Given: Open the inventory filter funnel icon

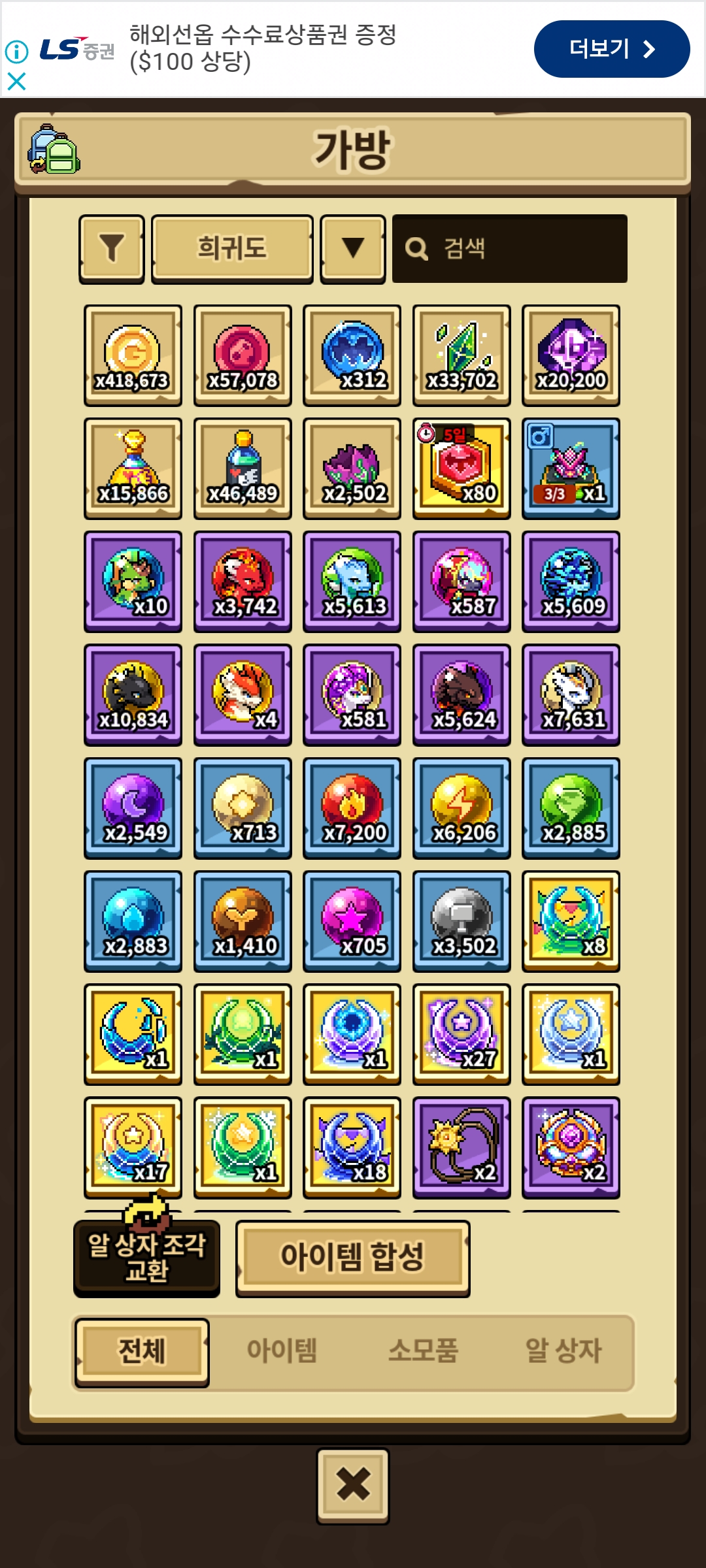Looking at the screenshot, I should [112, 248].
